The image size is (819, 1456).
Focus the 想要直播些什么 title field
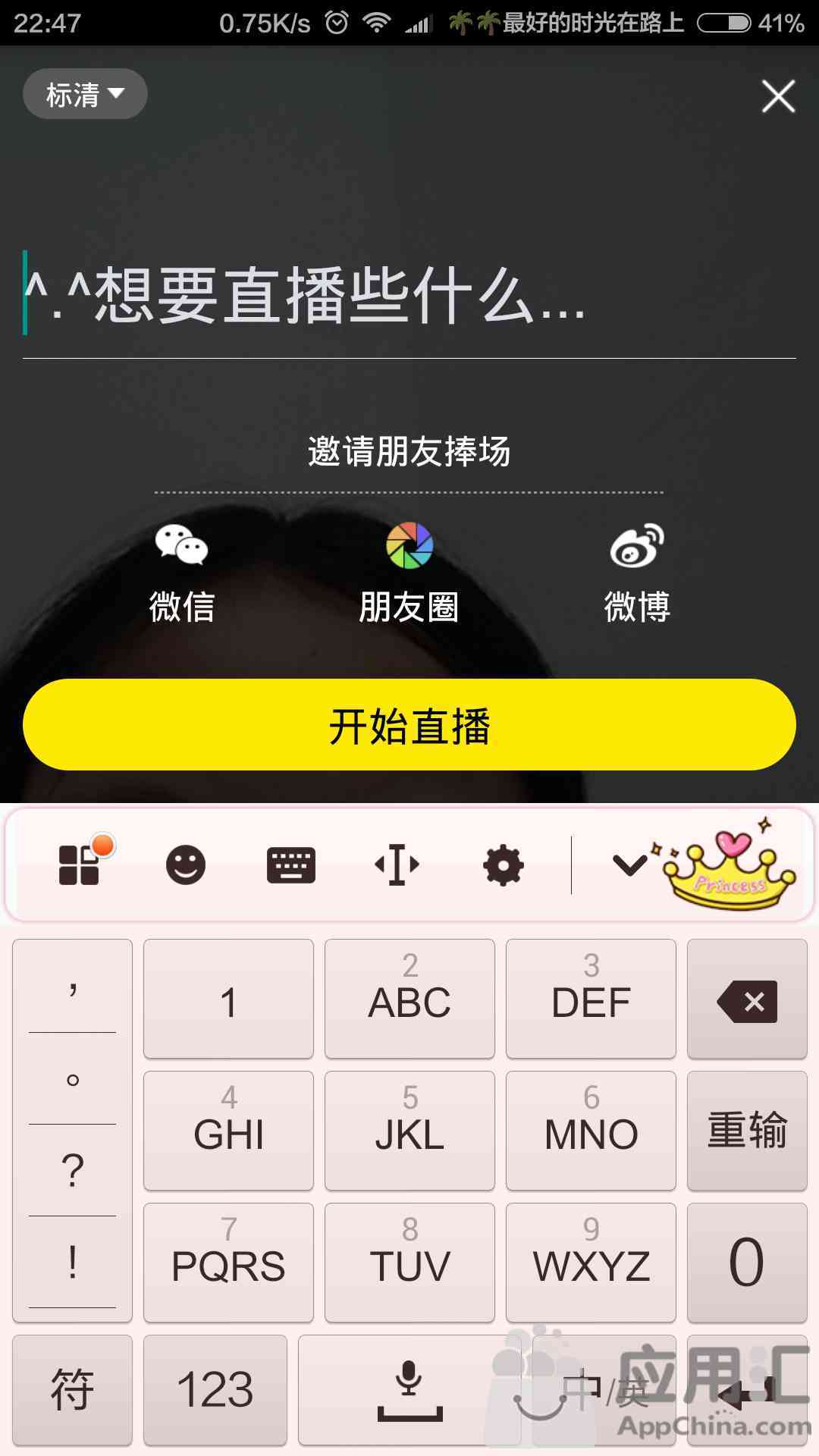pos(409,296)
